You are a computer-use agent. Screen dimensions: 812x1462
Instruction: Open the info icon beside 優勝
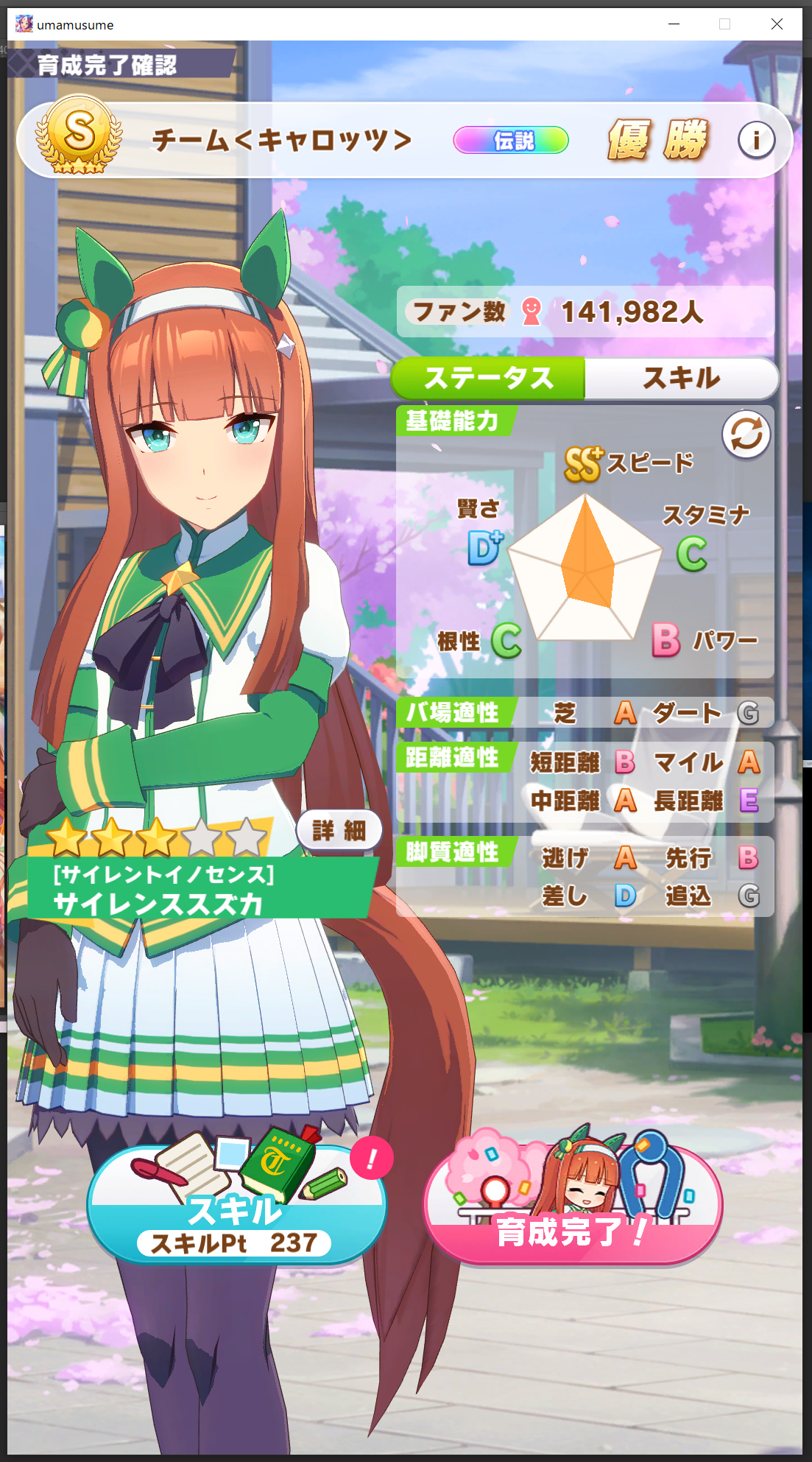(x=756, y=140)
